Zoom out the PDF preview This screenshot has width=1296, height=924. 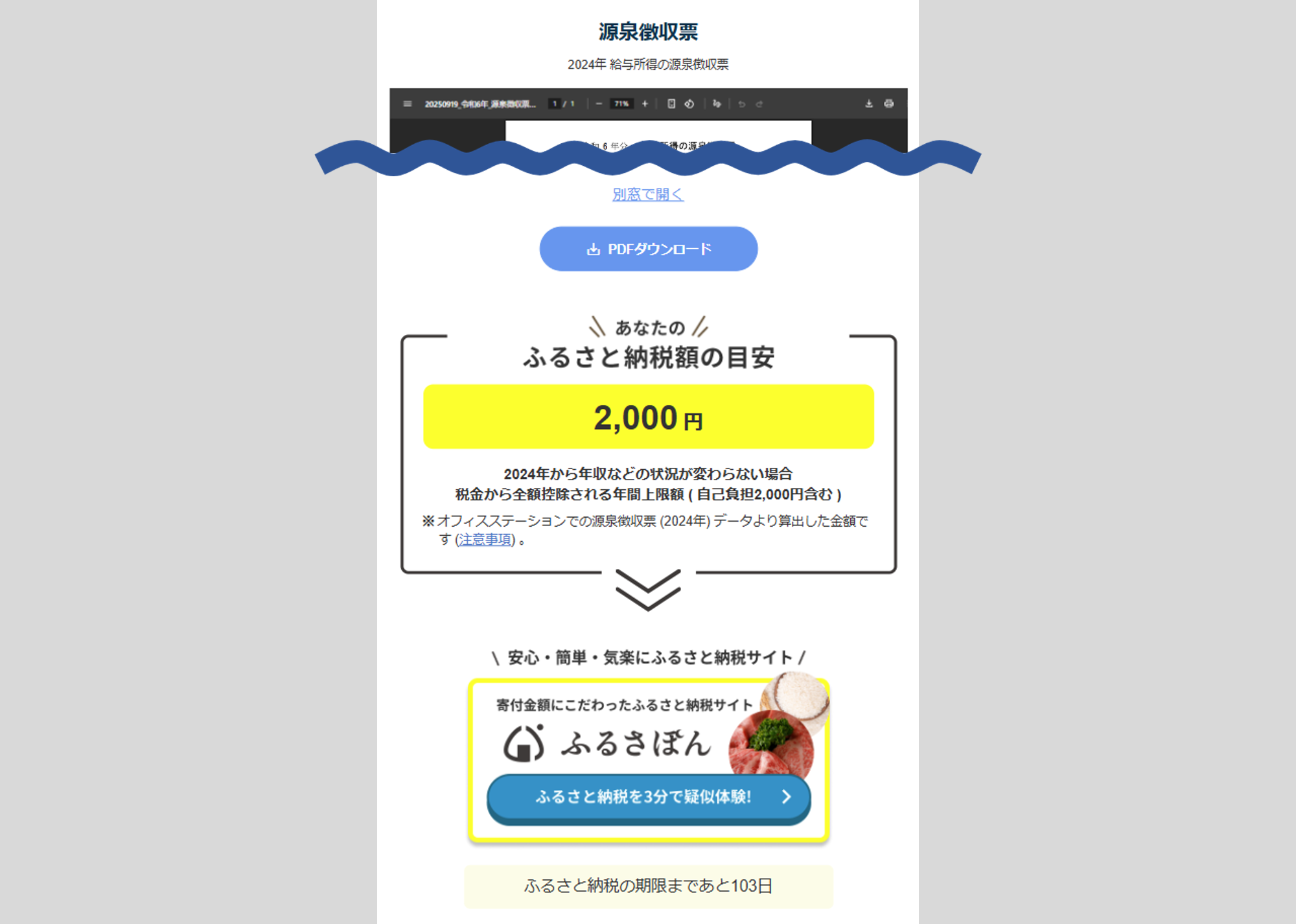pos(599,104)
